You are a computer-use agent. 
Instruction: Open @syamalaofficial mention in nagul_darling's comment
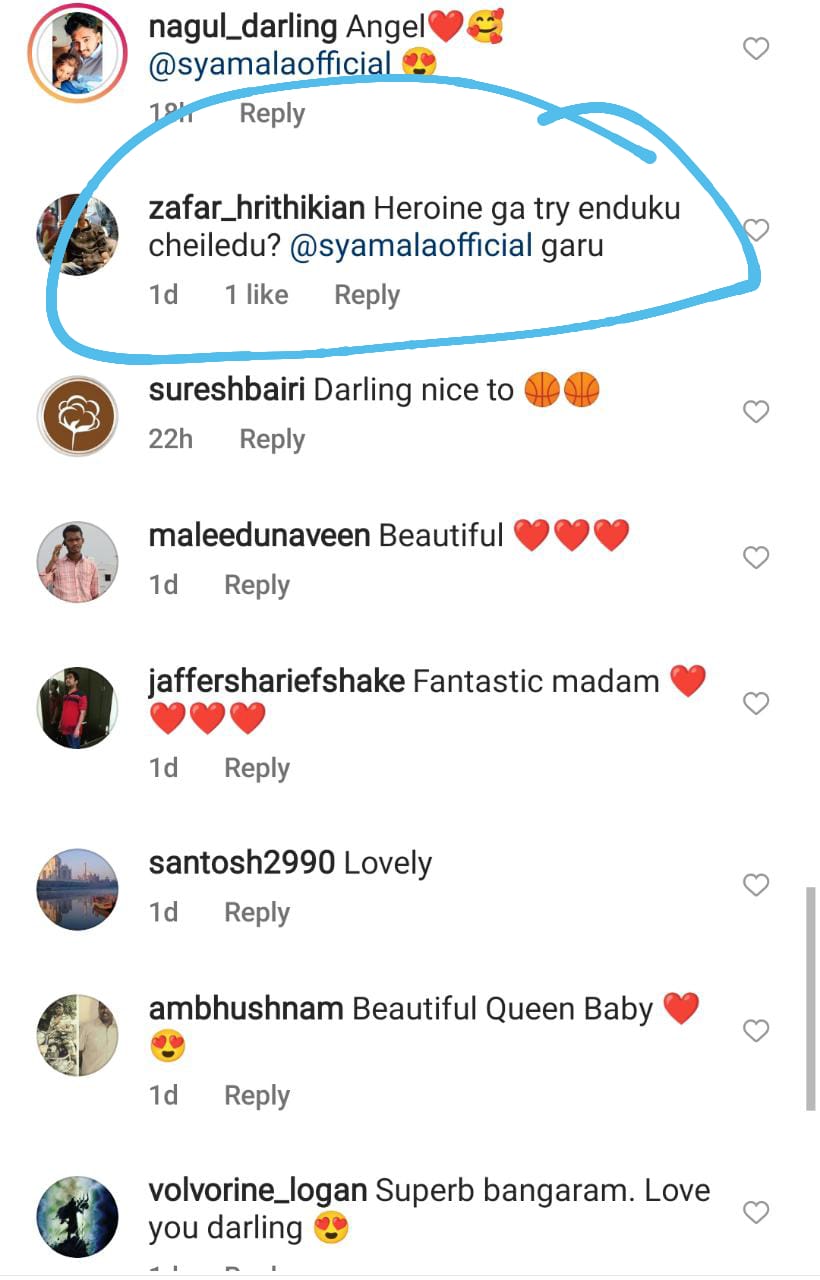pos(270,65)
